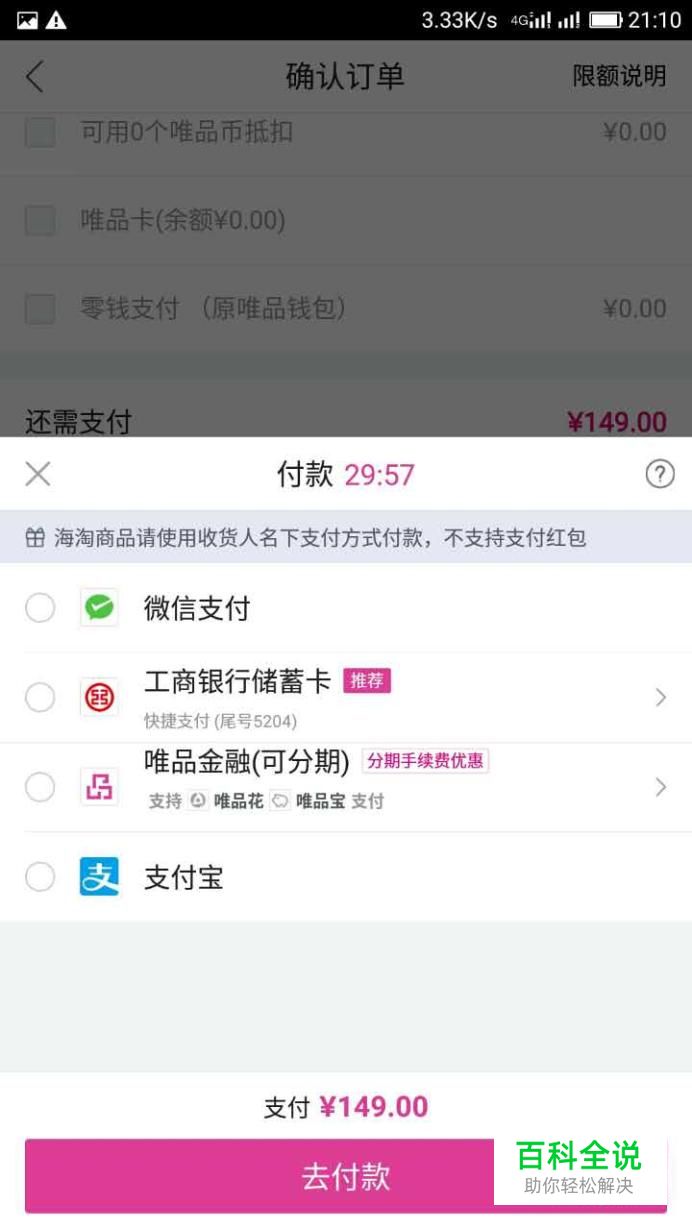Select 唯品金融(可分期) radio button
The height and width of the screenshot is (1230, 692).
point(40,787)
